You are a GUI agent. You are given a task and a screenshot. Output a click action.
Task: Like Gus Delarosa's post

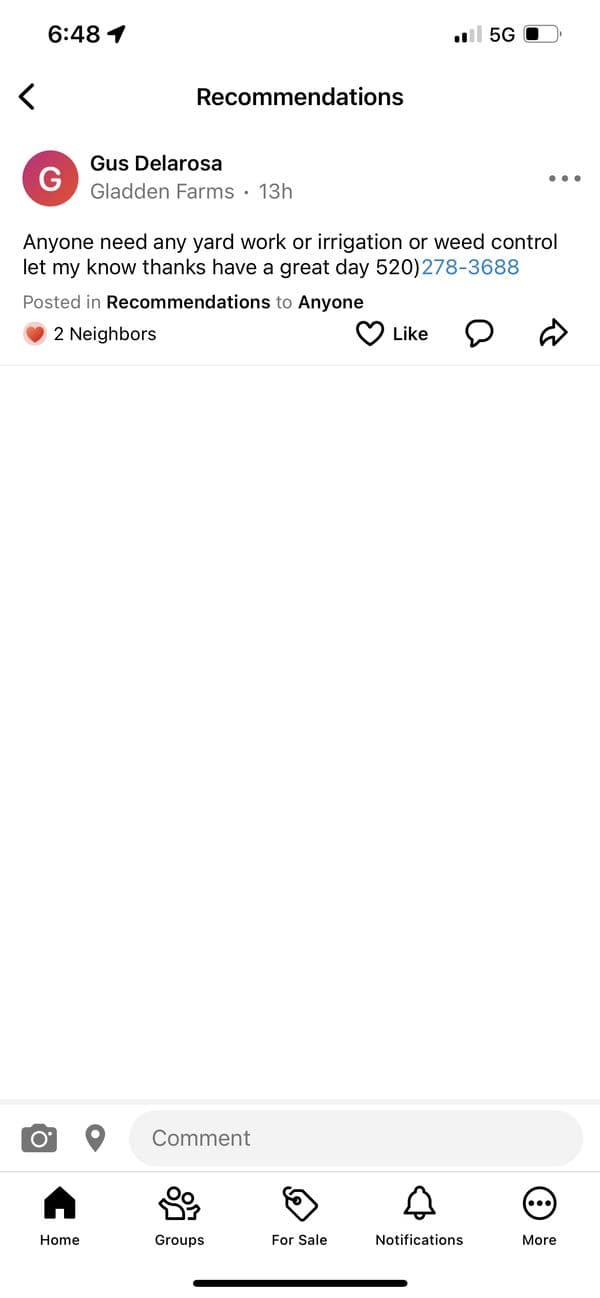pos(392,334)
